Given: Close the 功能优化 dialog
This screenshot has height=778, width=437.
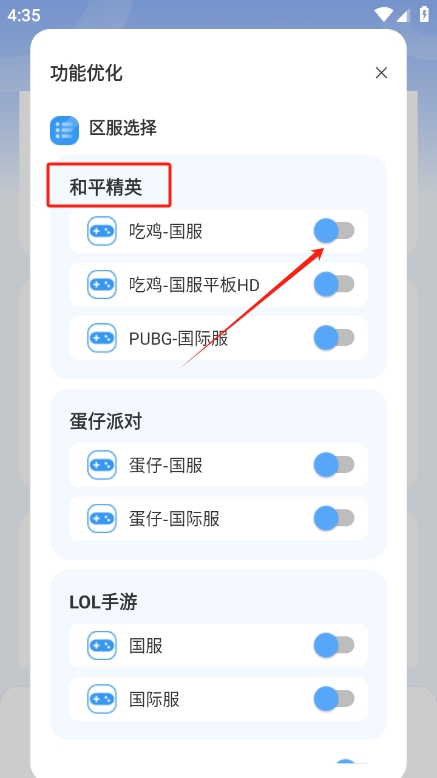Looking at the screenshot, I should 381,73.
